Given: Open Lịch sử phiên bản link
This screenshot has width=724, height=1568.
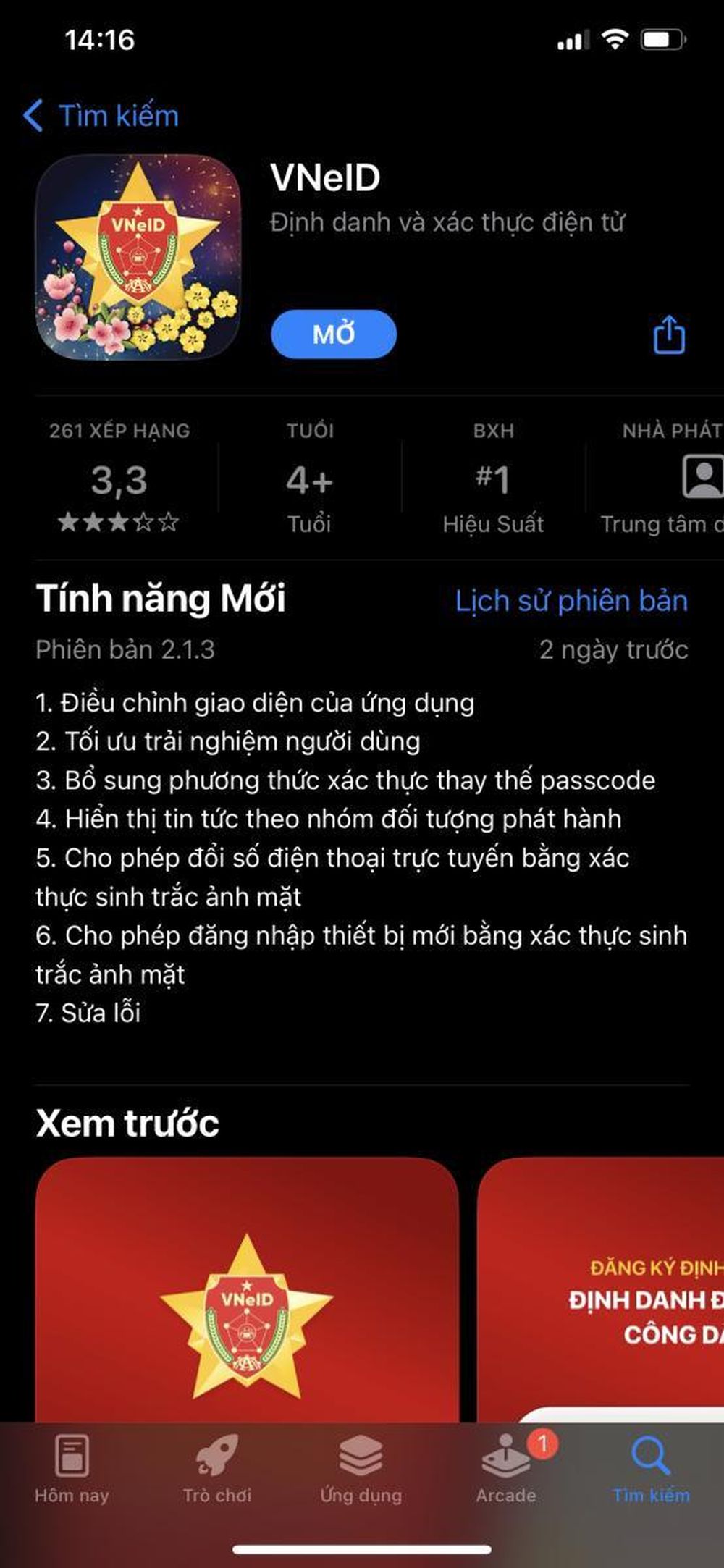Looking at the screenshot, I should tap(571, 601).
